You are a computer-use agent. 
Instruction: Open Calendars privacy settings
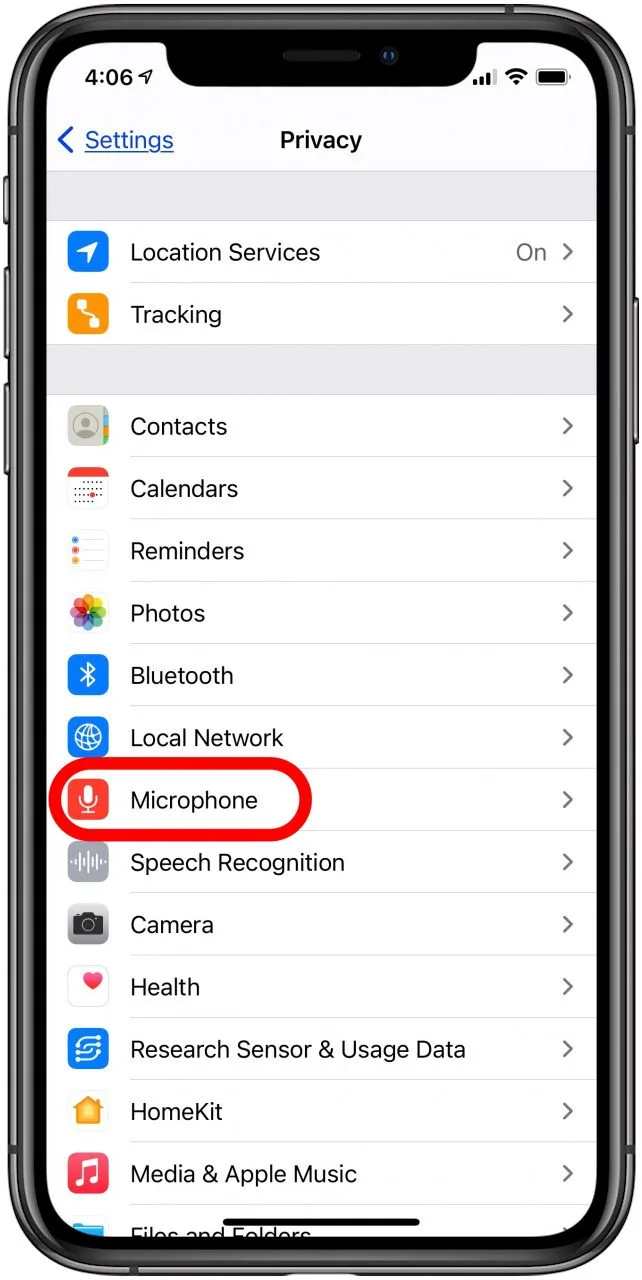point(320,489)
